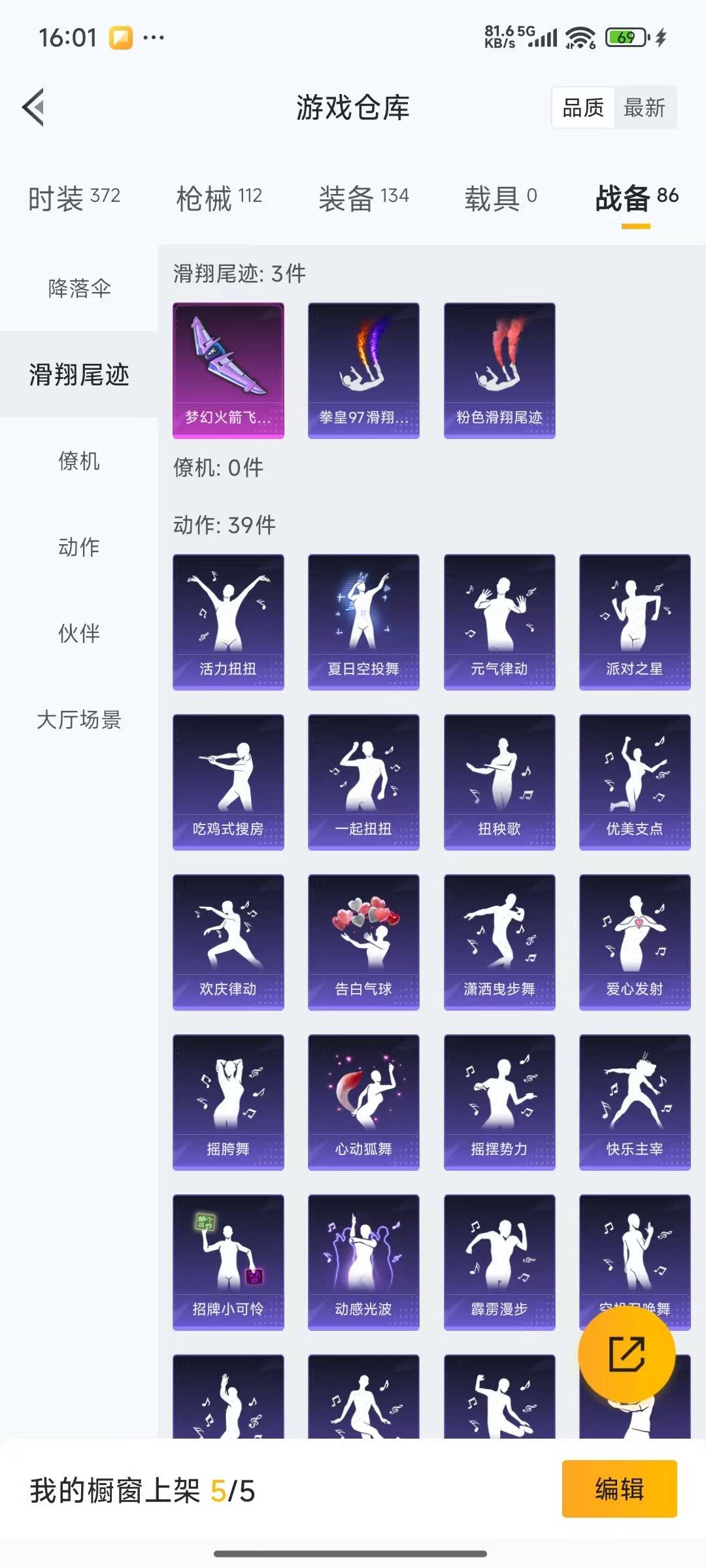Screen dimensions: 706x1568
Task: Click the 吃鸡式搜房 action item
Action: coord(228,781)
